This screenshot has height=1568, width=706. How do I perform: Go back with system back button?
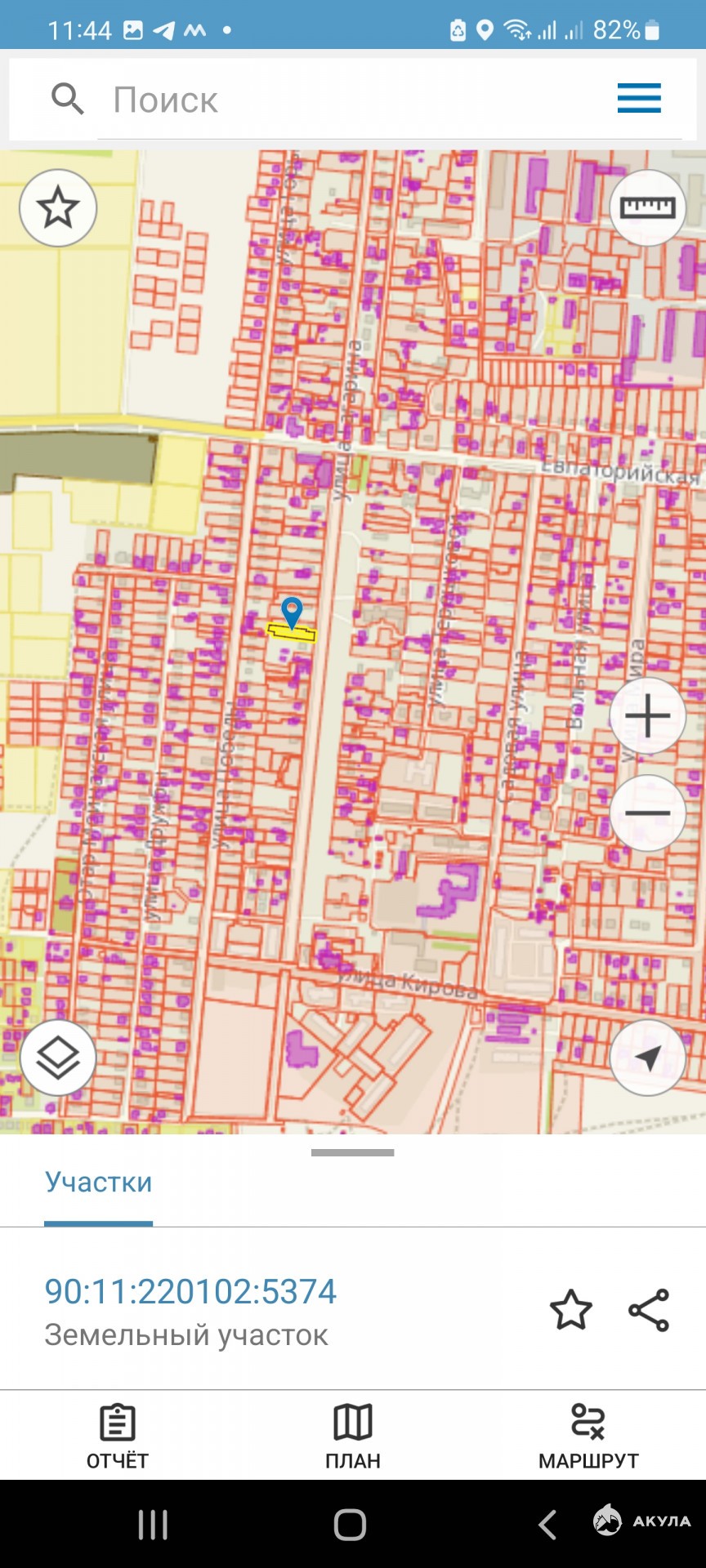click(x=547, y=1525)
